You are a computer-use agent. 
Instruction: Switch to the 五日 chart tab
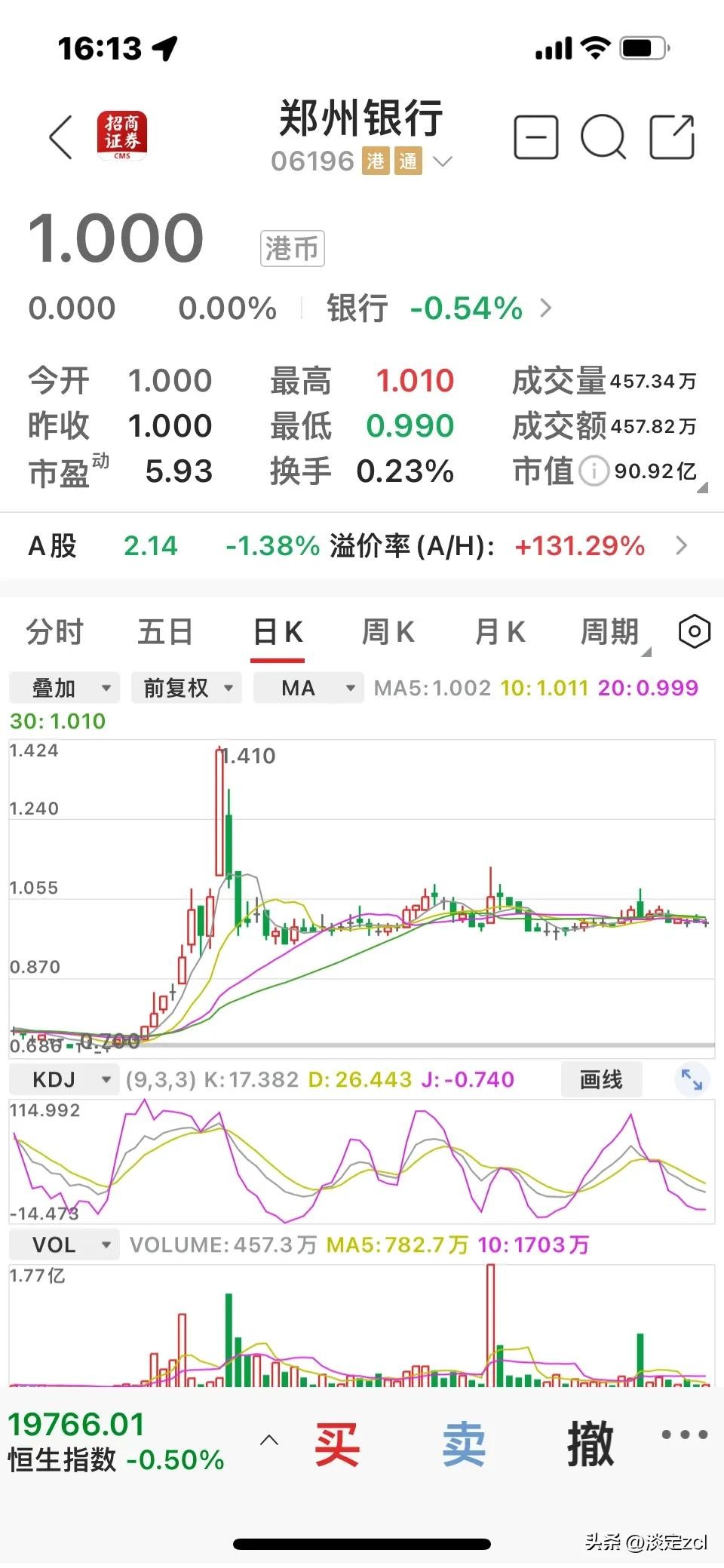pos(165,632)
